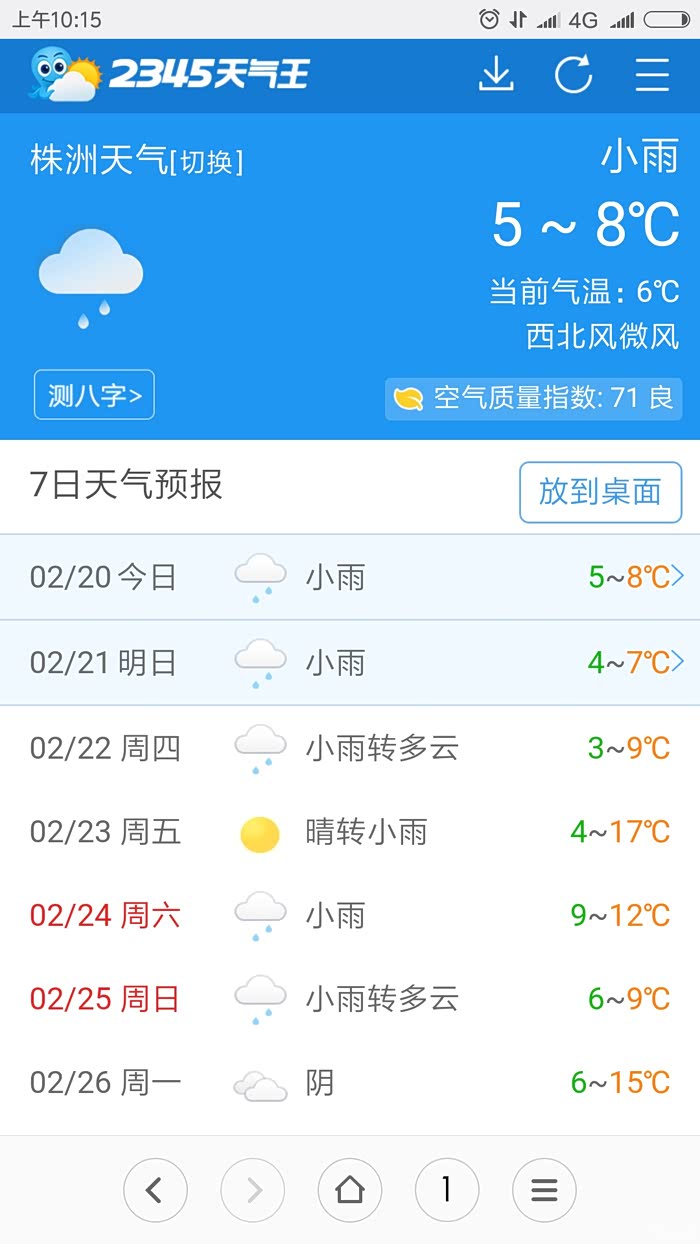
Task: Open the 测八字 button
Action: click(94, 395)
